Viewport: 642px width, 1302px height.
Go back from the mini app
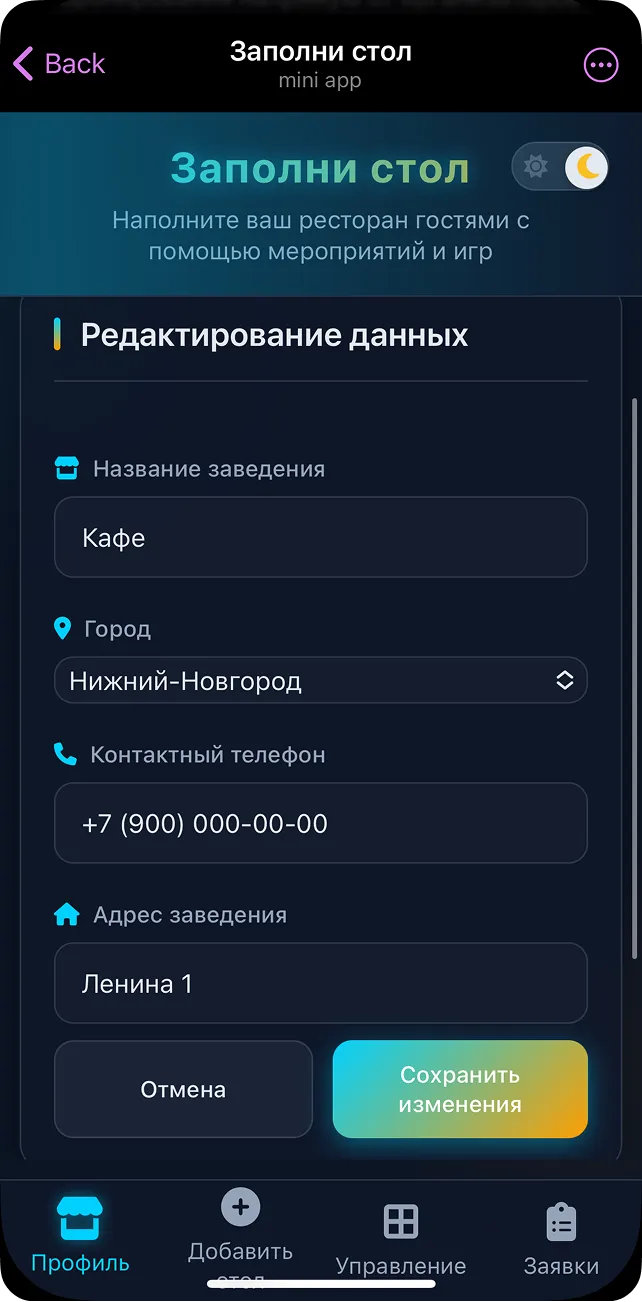tap(59, 64)
